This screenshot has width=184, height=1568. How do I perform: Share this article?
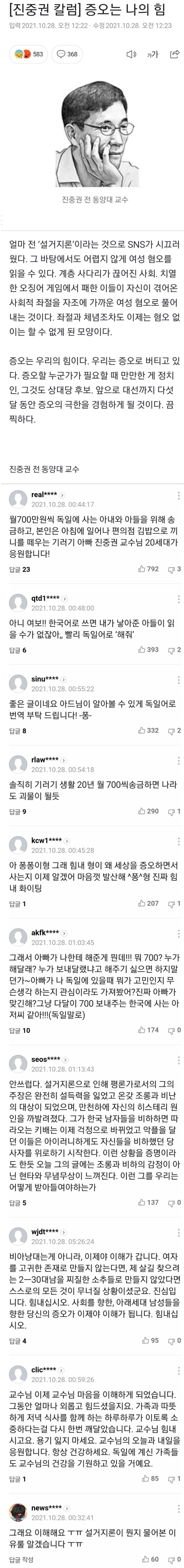pos(174,54)
